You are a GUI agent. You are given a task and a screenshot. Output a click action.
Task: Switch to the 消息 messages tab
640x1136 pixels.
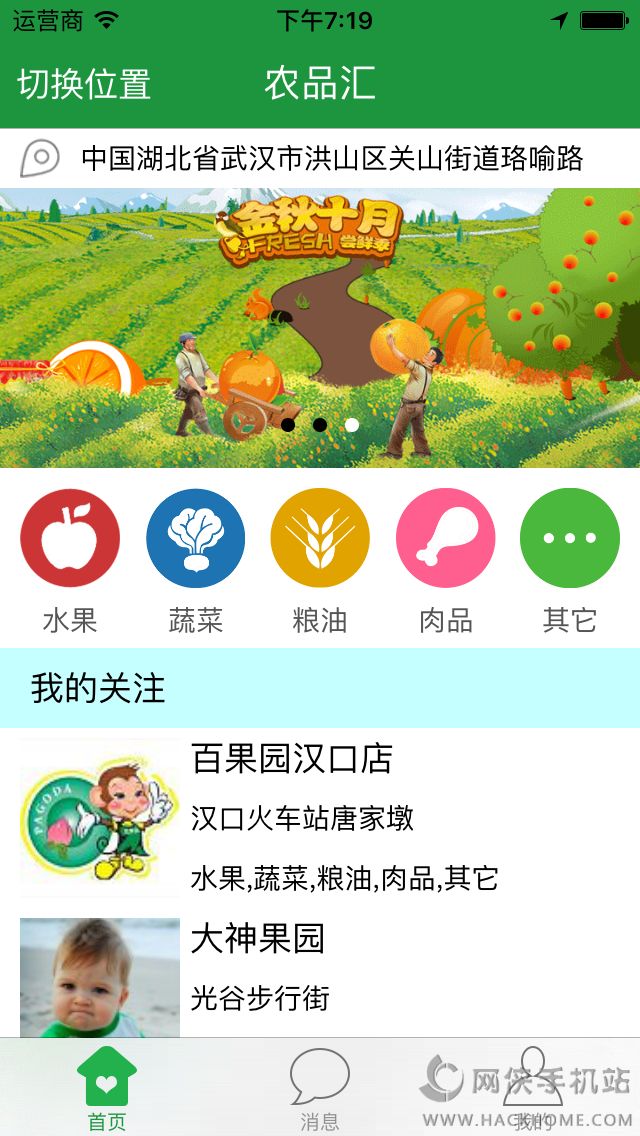click(320, 1088)
